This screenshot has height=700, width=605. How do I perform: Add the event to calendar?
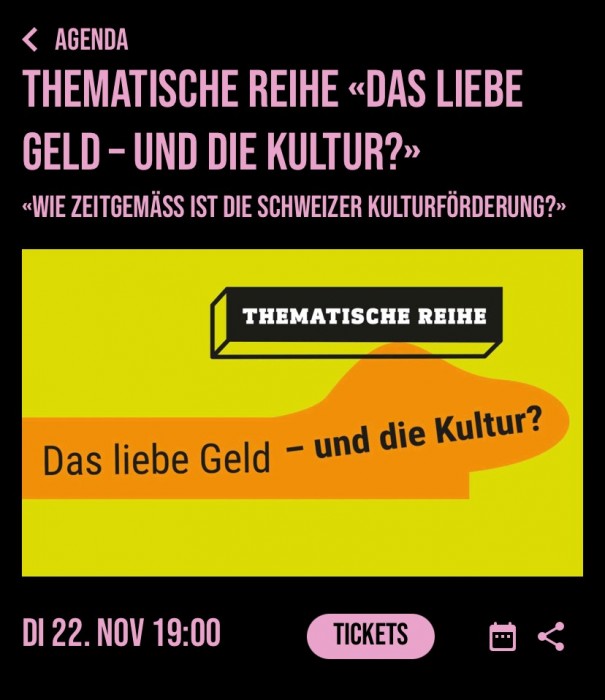502,636
